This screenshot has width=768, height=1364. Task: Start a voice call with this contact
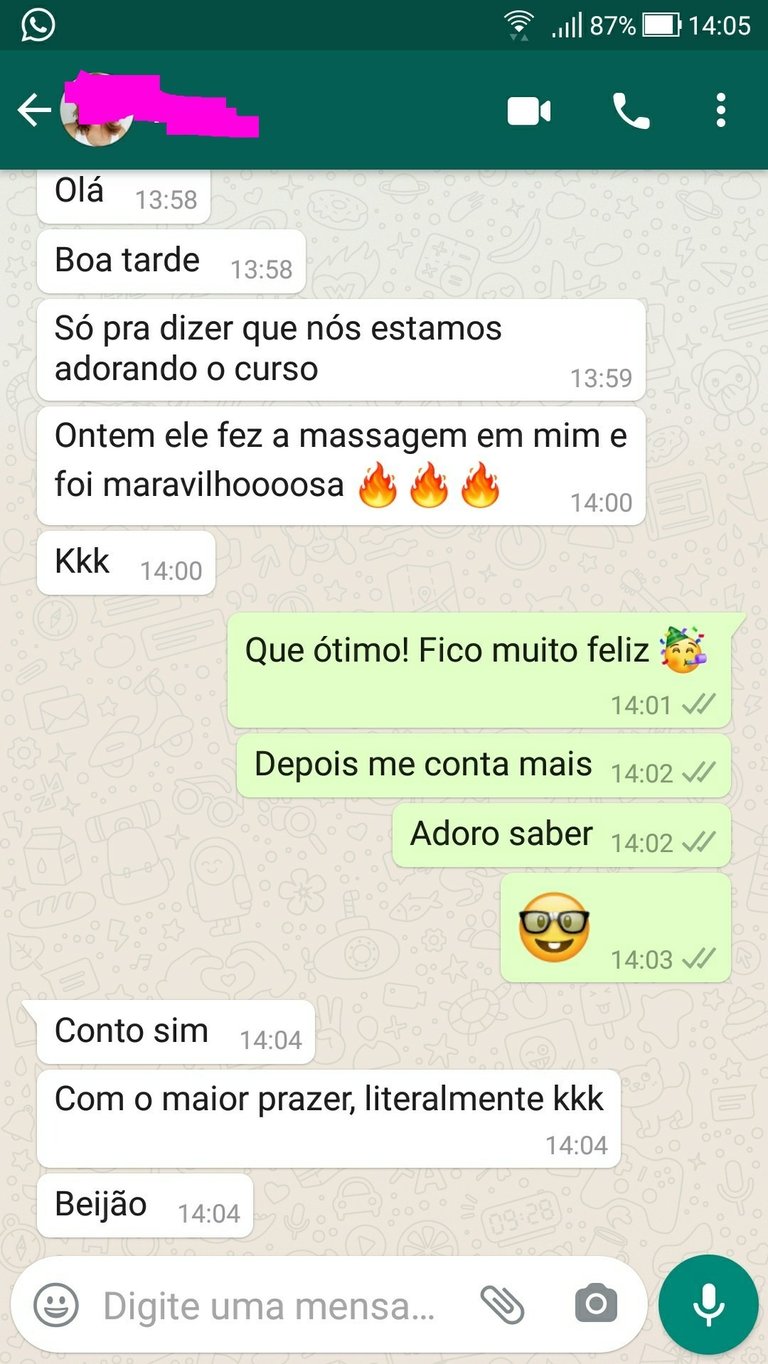[x=631, y=111]
